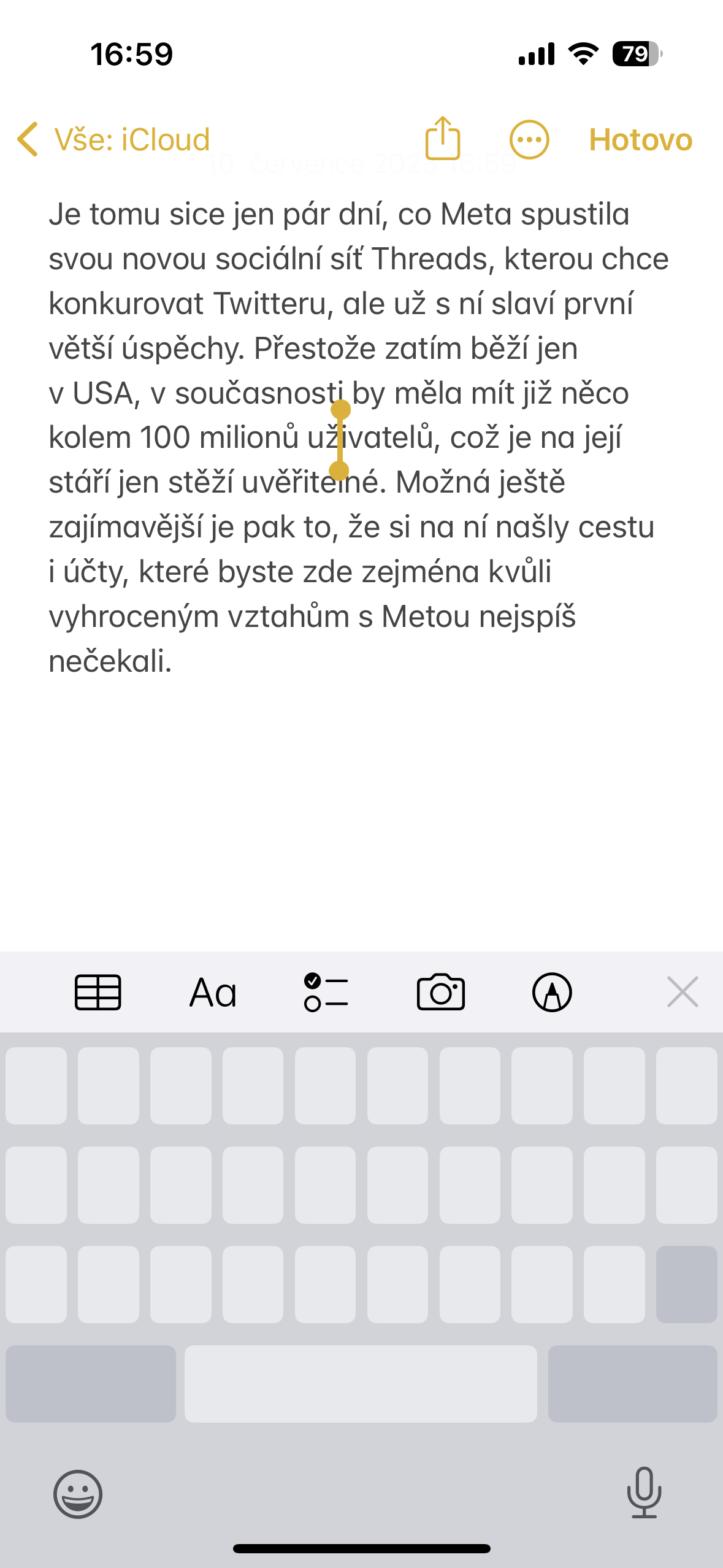The height and width of the screenshot is (1568, 723).
Task: Add a checklist to the note
Action: (x=326, y=992)
